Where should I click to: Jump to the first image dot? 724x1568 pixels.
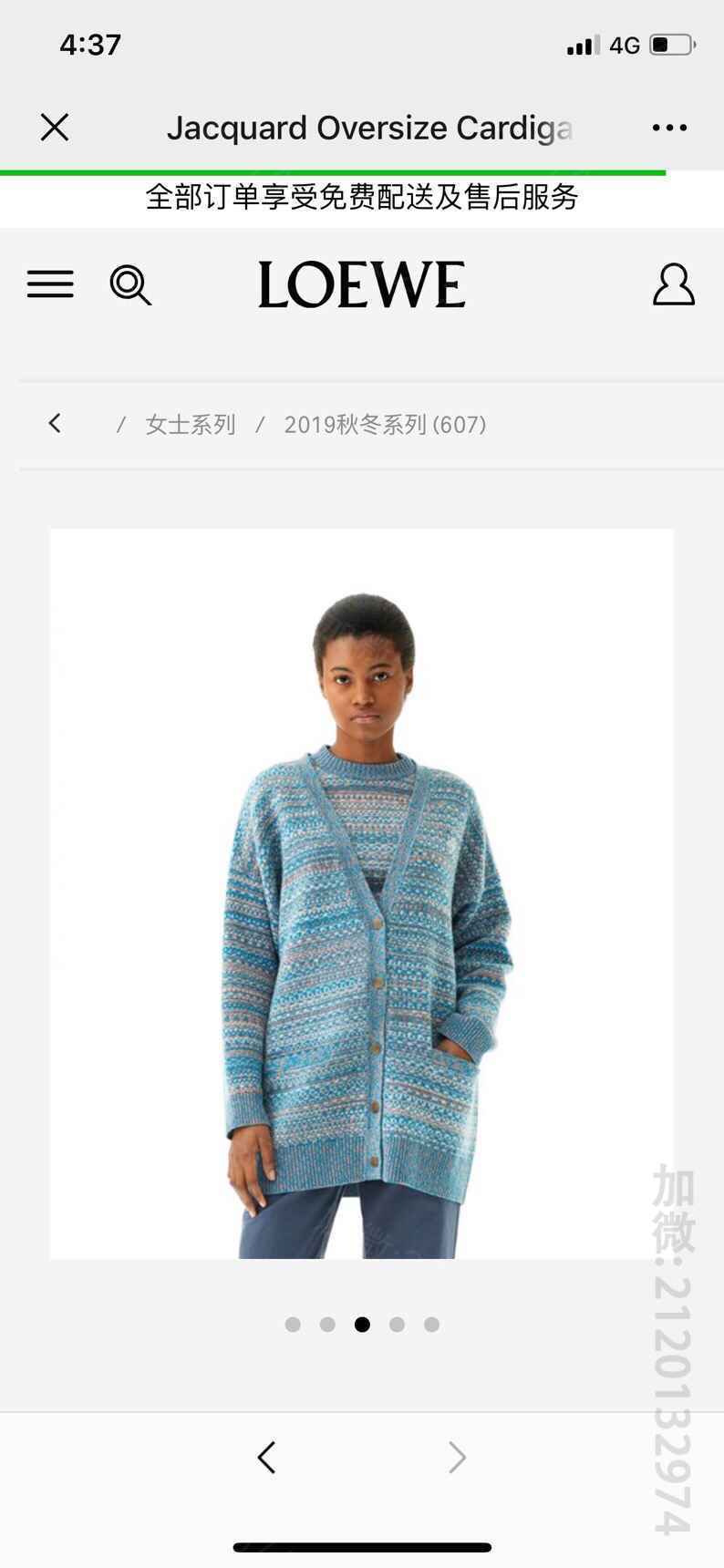[293, 1325]
